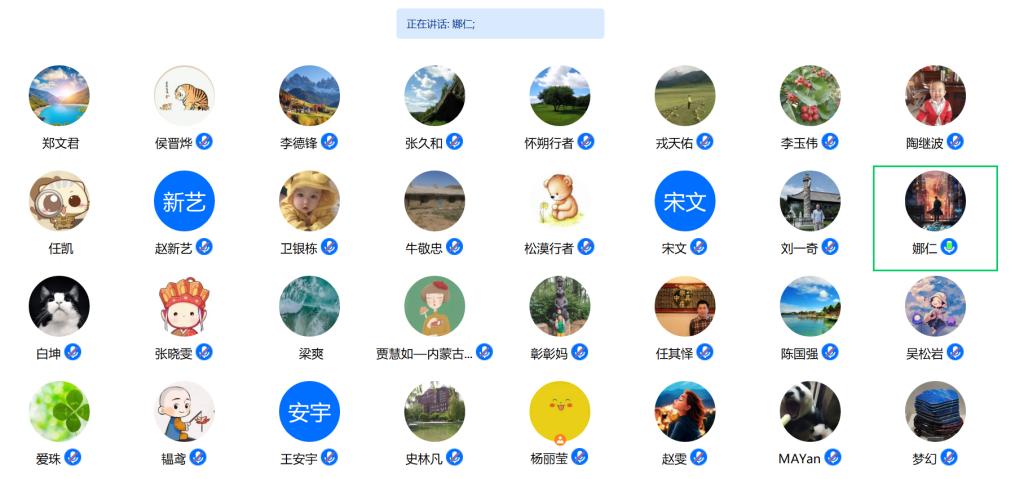The image size is (1024, 479).
Task: Open 梦幻's tile
Action: (x=935, y=411)
